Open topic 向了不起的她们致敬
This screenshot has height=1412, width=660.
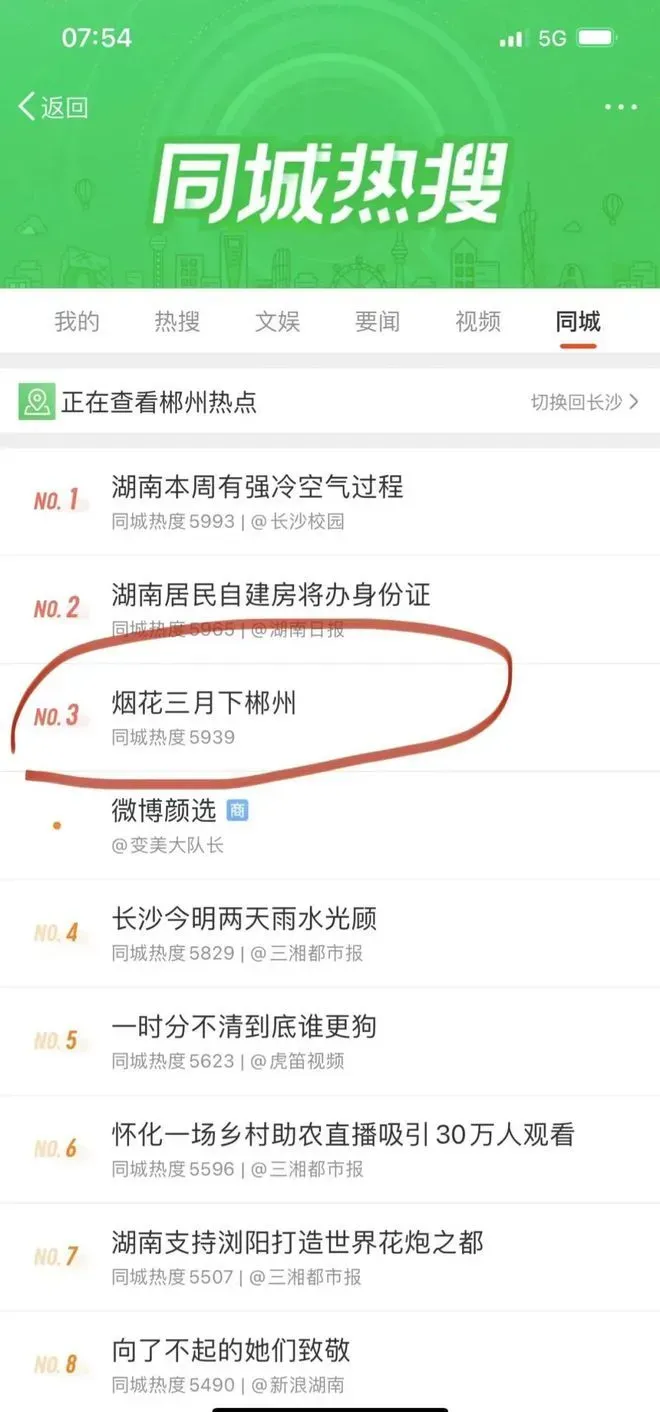231,1351
